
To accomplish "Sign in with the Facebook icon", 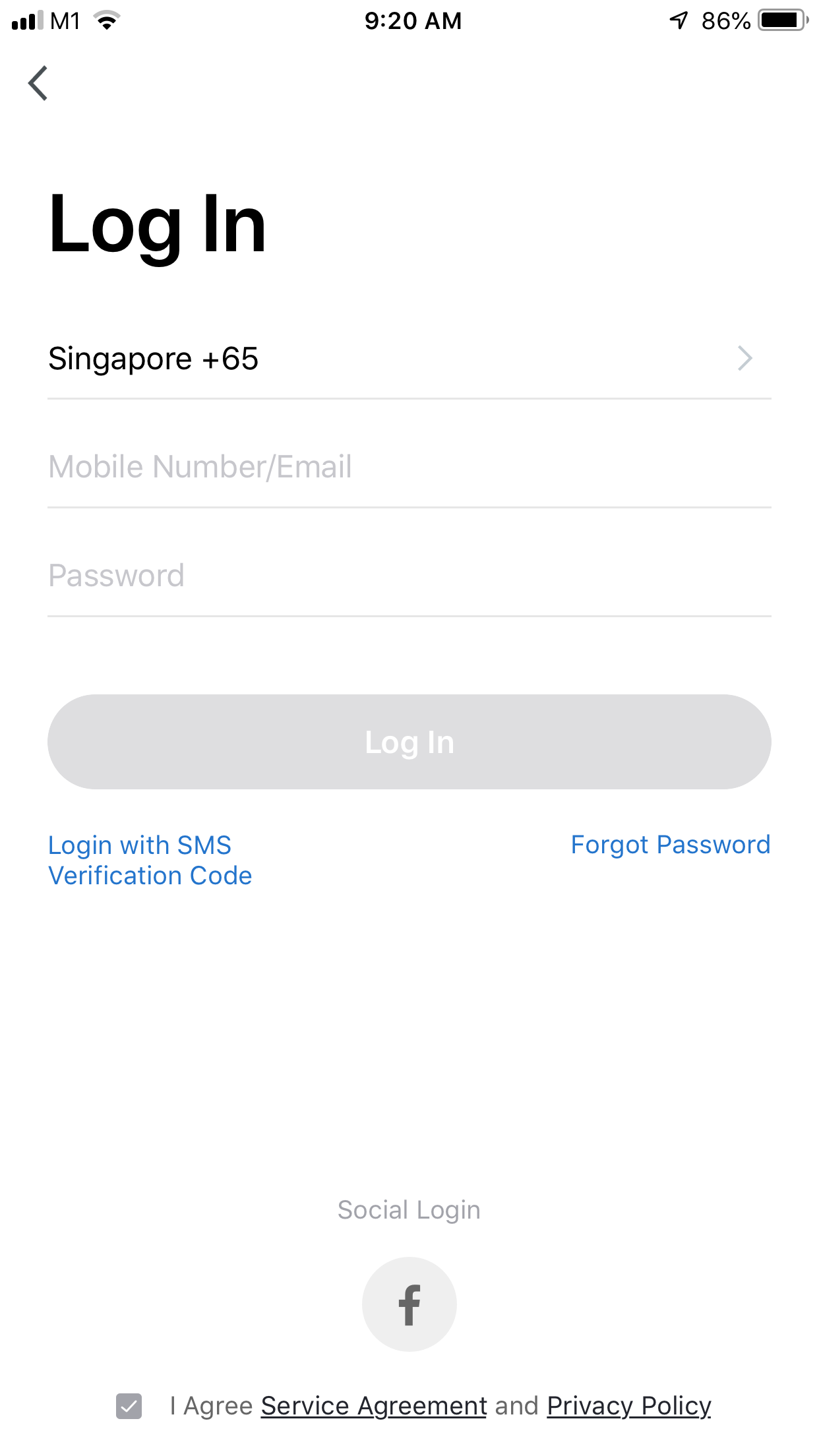I will coord(409,1304).
